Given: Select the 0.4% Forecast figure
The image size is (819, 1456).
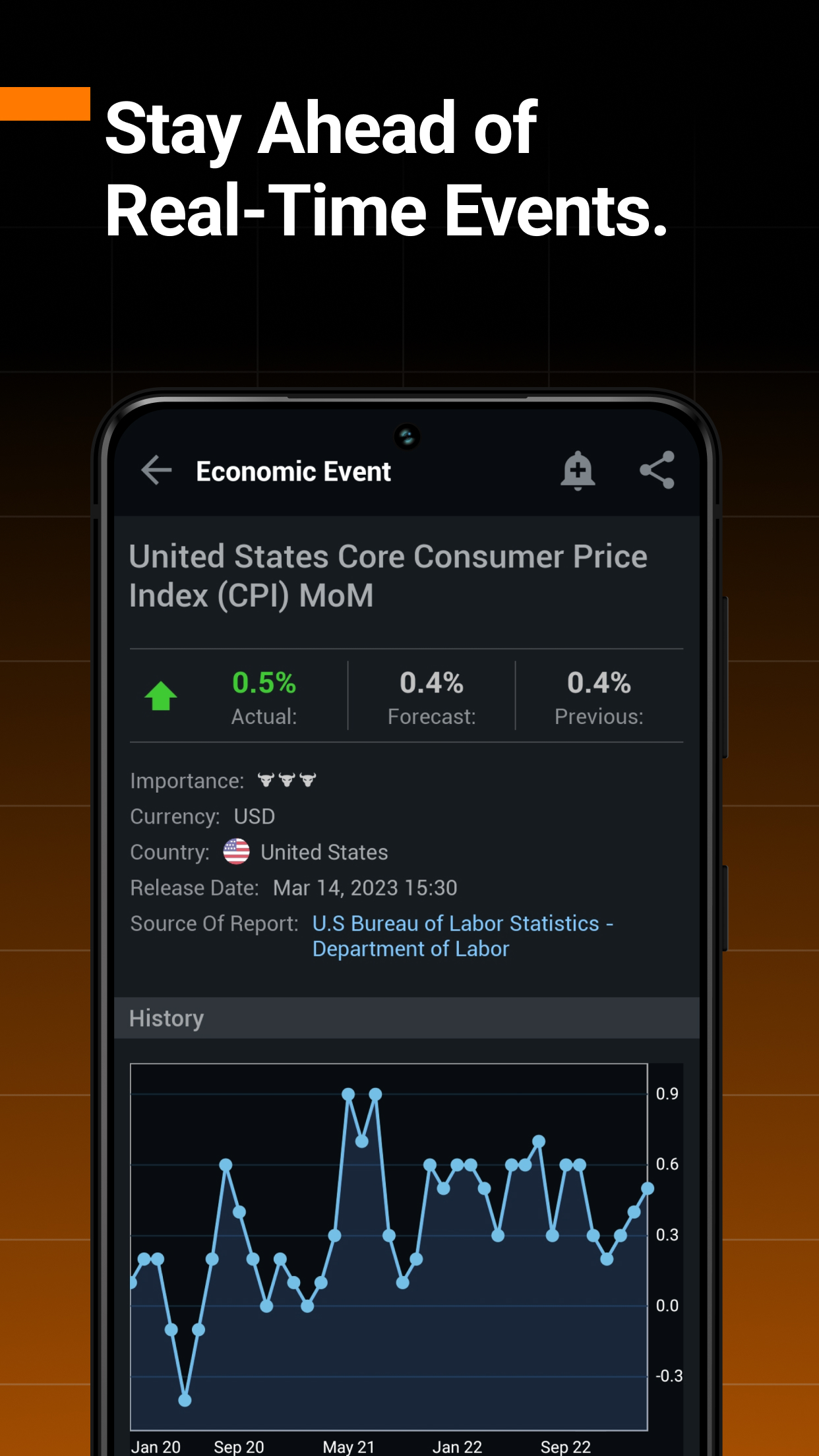Looking at the screenshot, I should 432,684.
